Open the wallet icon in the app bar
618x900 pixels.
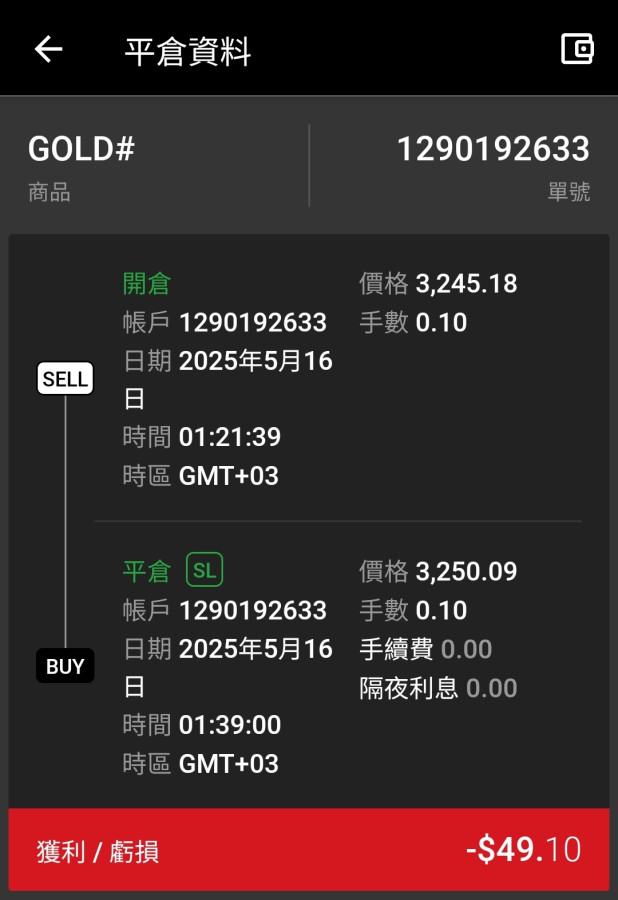[577, 49]
